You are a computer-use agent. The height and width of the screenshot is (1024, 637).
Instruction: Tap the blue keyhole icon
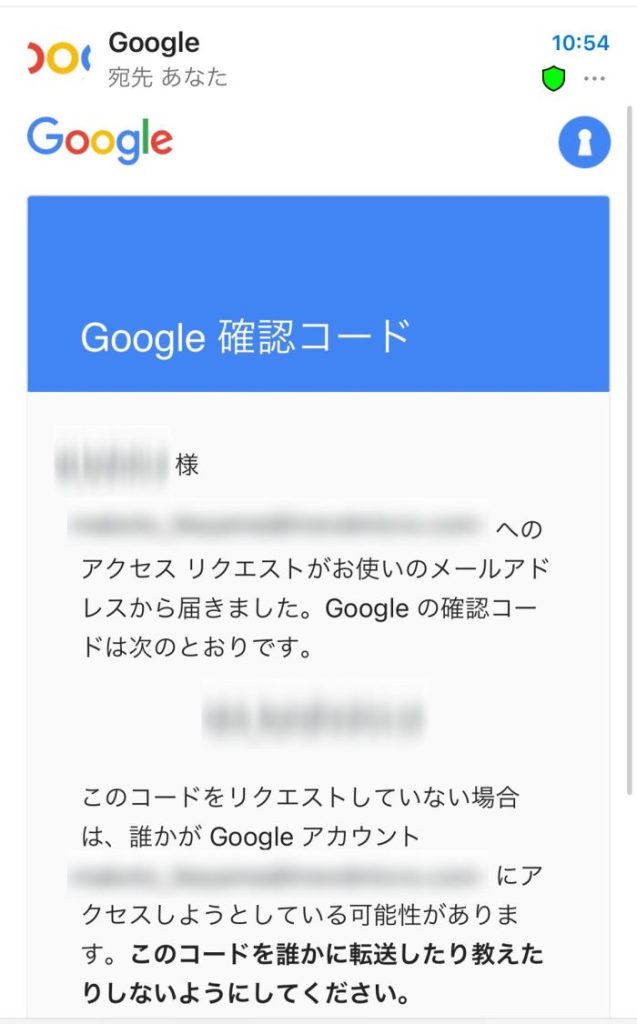click(582, 143)
